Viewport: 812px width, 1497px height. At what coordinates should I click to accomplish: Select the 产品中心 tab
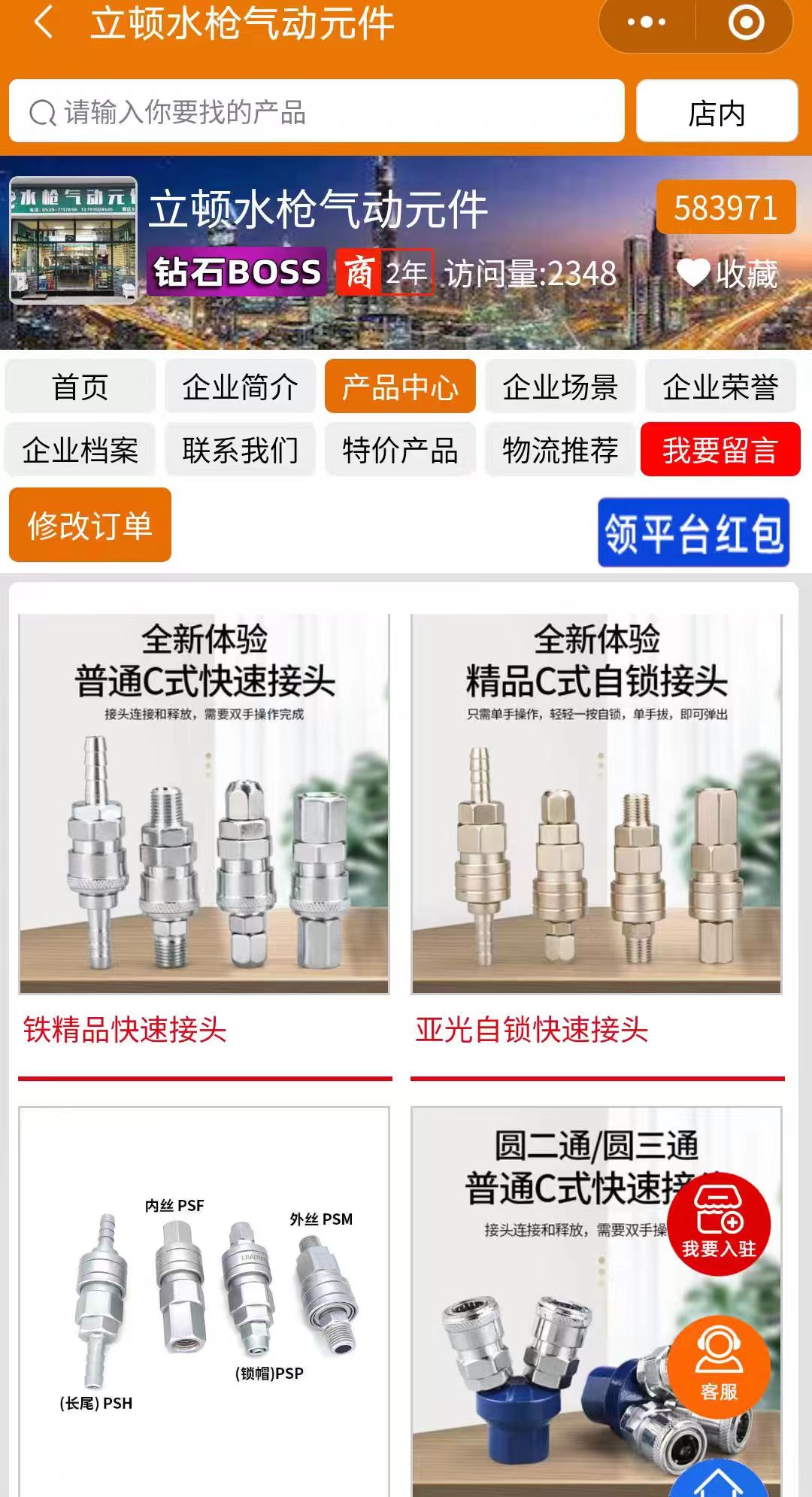pyautogui.click(x=400, y=387)
